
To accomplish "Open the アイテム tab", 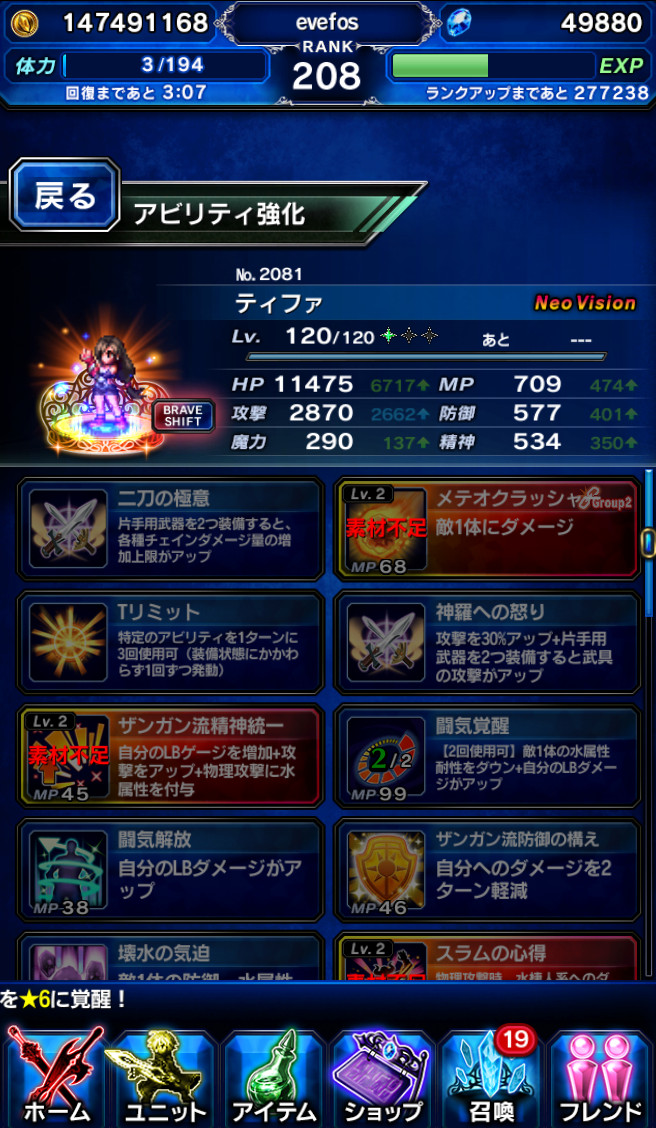I will pos(272,1075).
